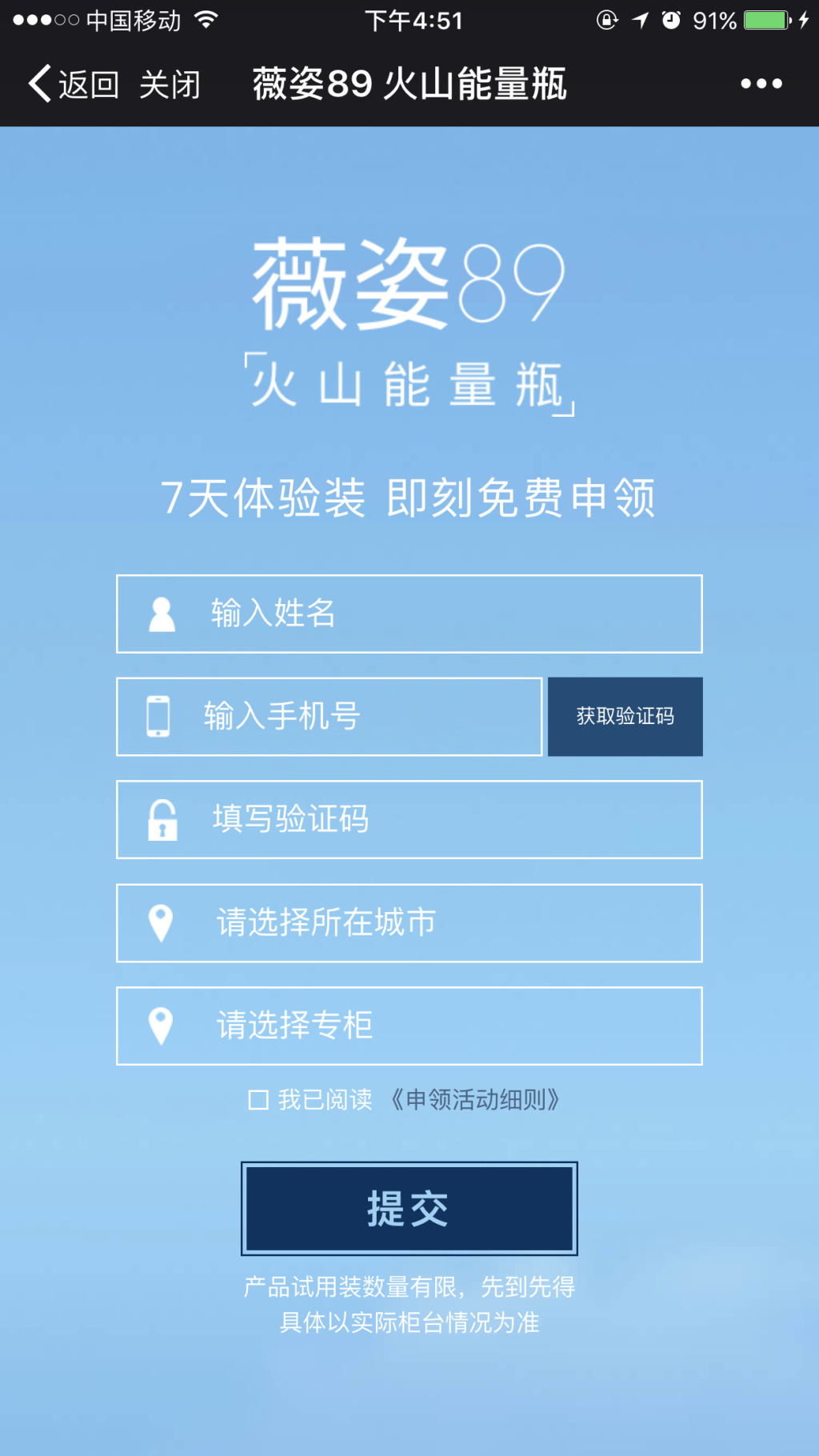This screenshot has height=1456, width=819.
Task: Go back using the 返回 arrow
Action: (x=72, y=84)
